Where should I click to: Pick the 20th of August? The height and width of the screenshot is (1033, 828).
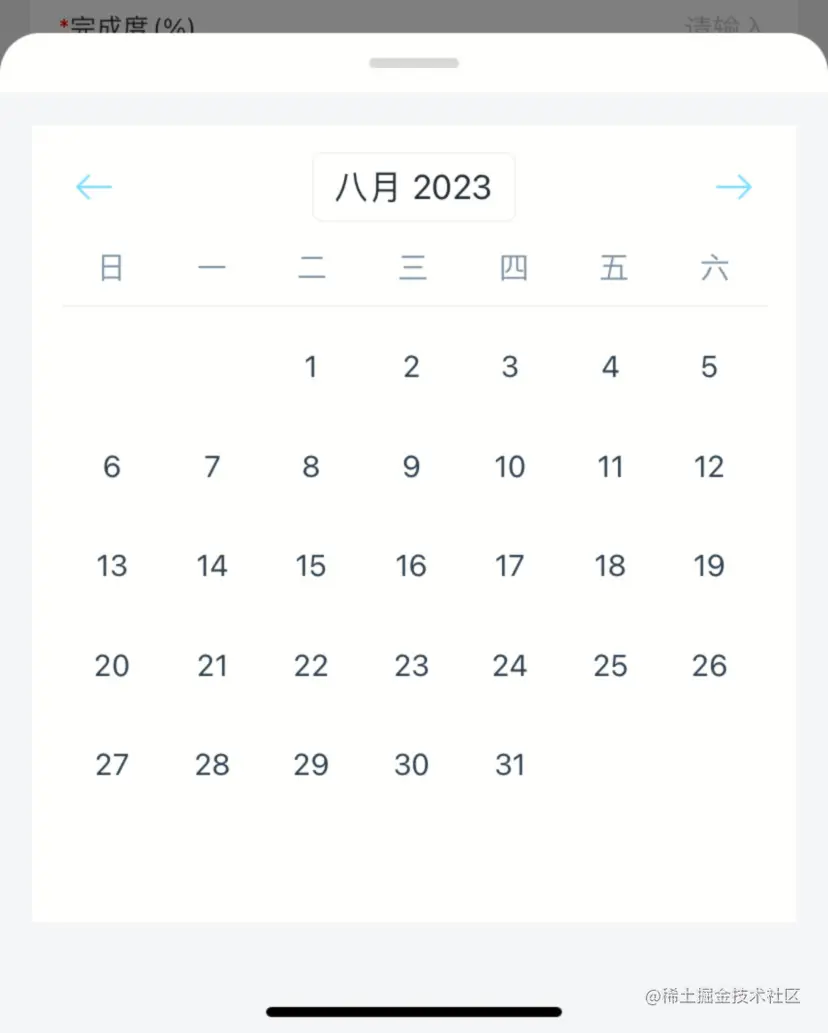tap(112, 666)
